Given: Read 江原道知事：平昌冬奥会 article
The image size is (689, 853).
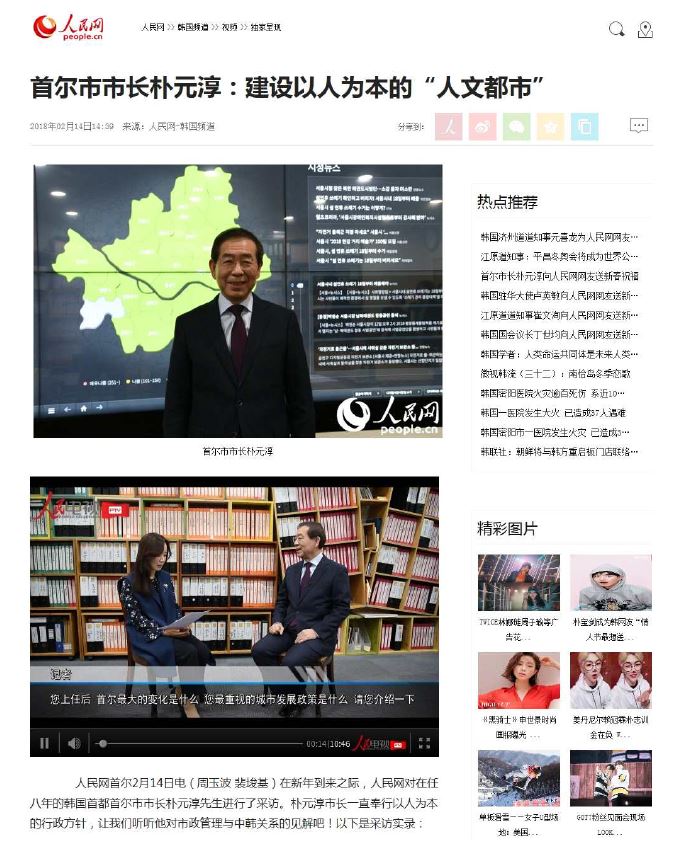Looking at the screenshot, I should tap(558, 256).
